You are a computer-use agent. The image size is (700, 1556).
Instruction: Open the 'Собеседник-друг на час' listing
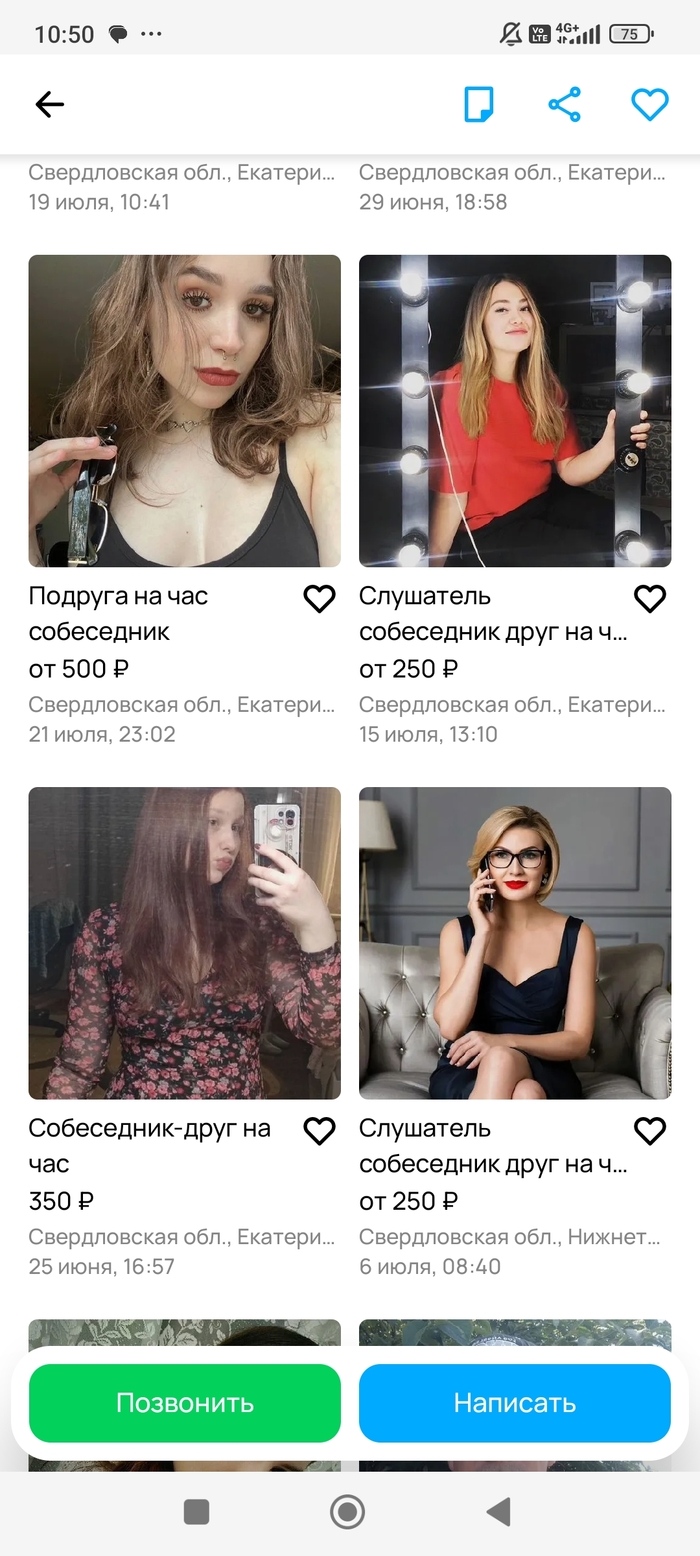pyautogui.click(x=184, y=943)
